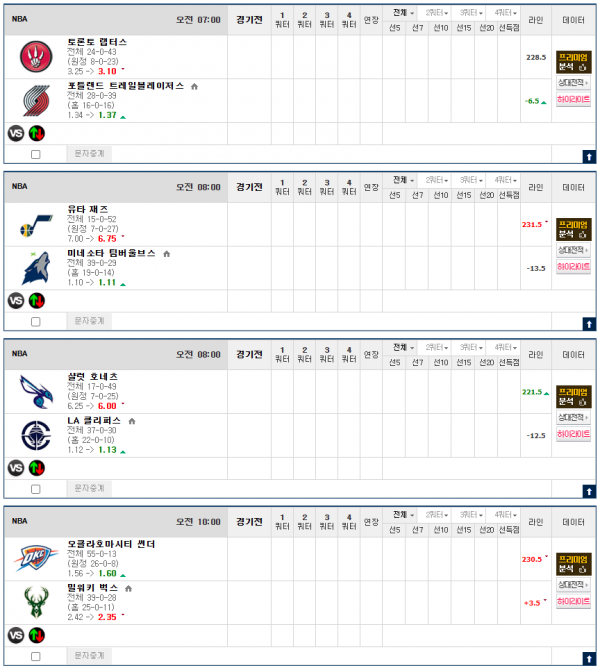Viewport: 600px width, 668px height.
Task: Open premium analysis for Toronto Raptors game
Action: (x=574, y=63)
